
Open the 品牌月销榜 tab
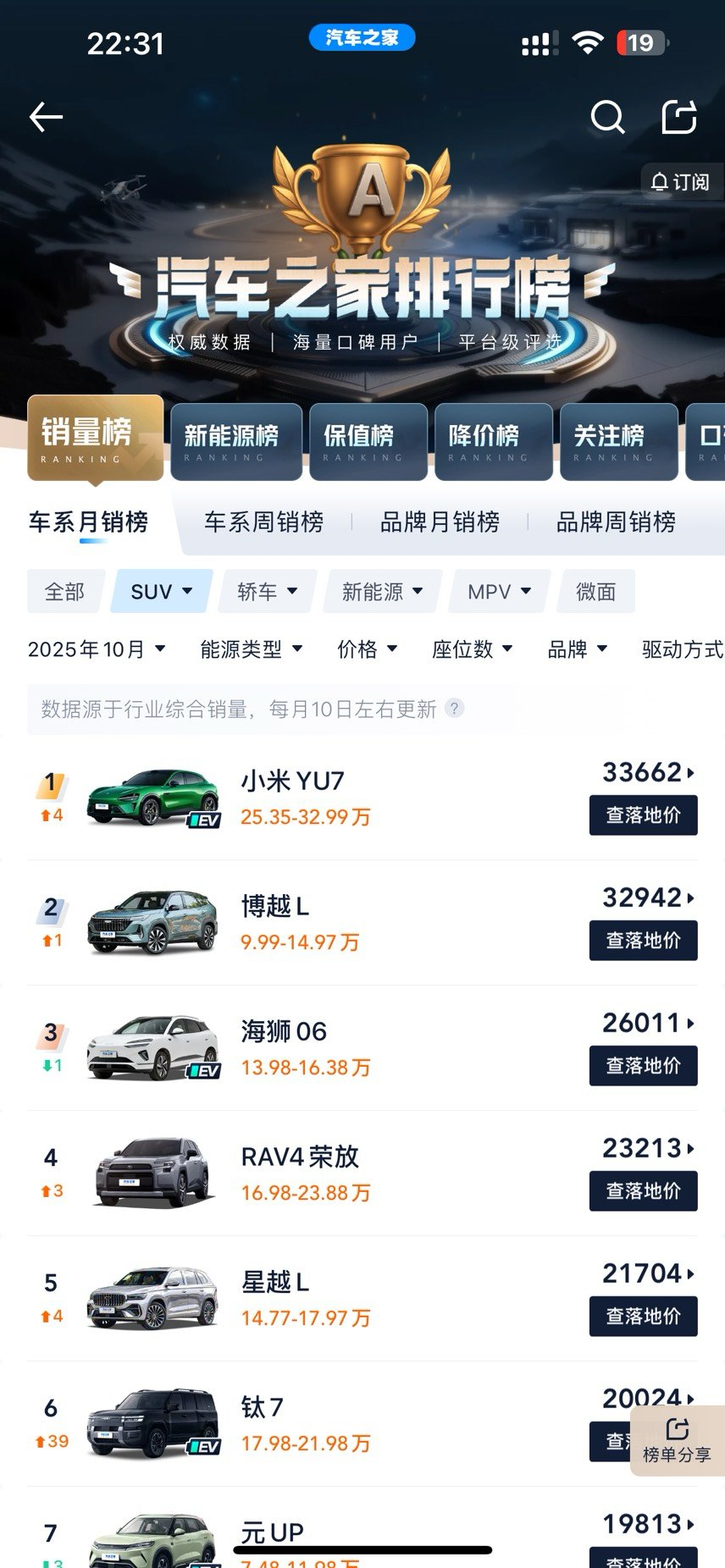[x=440, y=522]
